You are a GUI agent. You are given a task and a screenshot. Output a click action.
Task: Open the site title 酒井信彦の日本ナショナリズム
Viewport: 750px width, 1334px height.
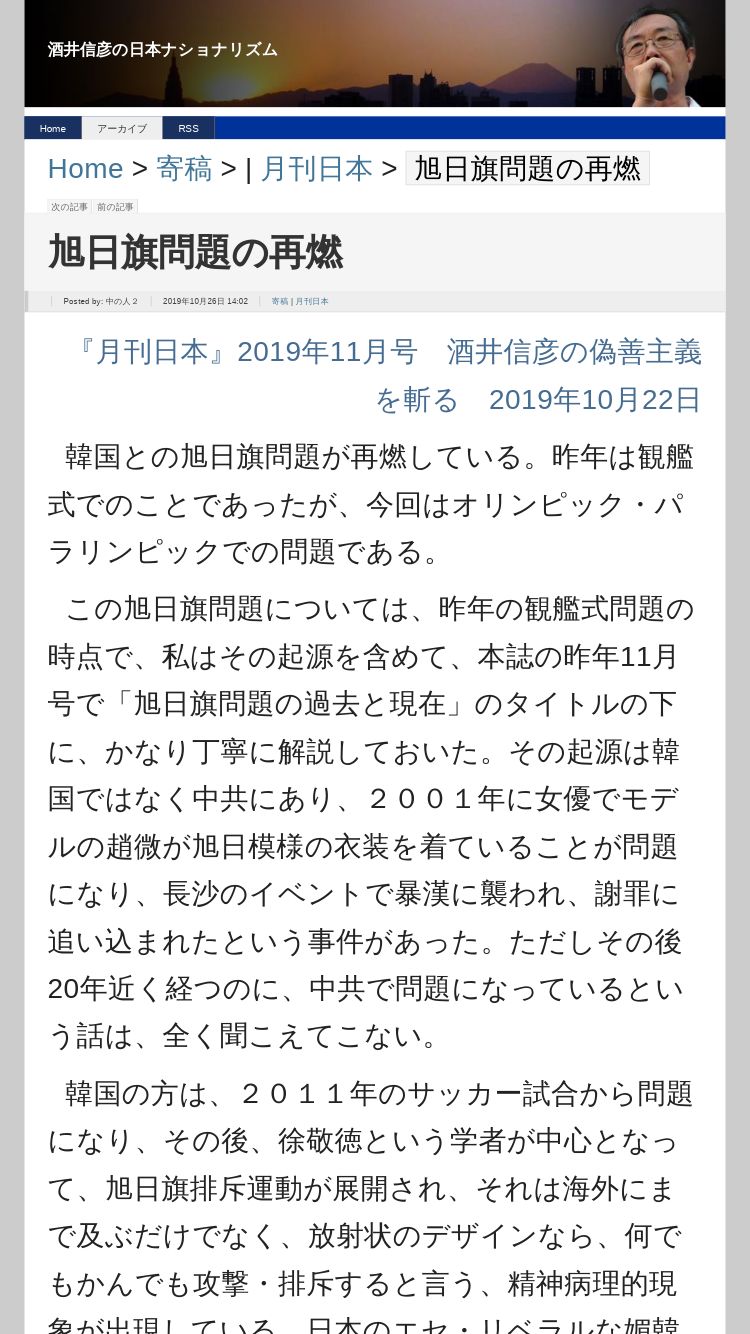point(163,49)
